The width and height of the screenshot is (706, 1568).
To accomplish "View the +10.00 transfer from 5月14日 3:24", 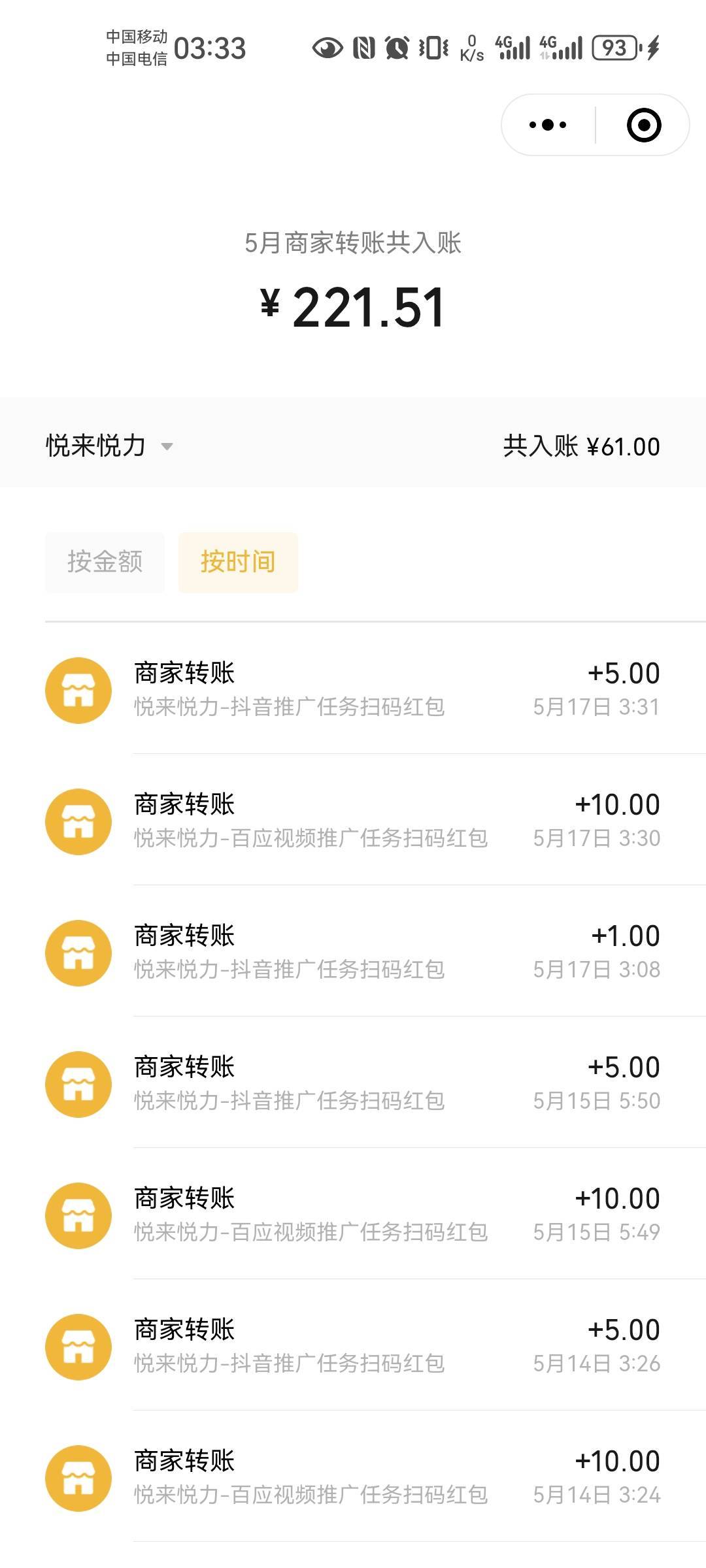I will coord(353,1477).
